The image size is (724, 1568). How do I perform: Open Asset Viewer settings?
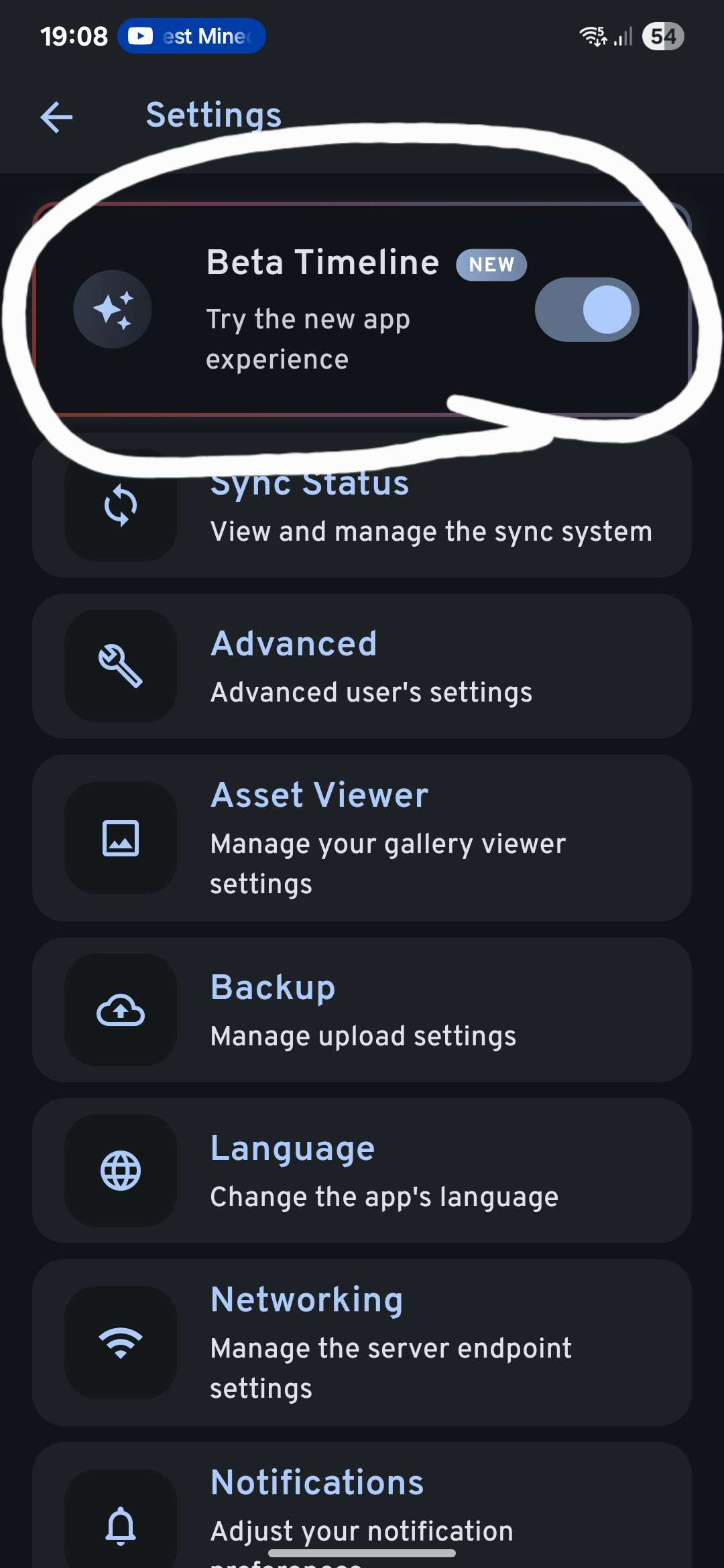tap(362, 838)
